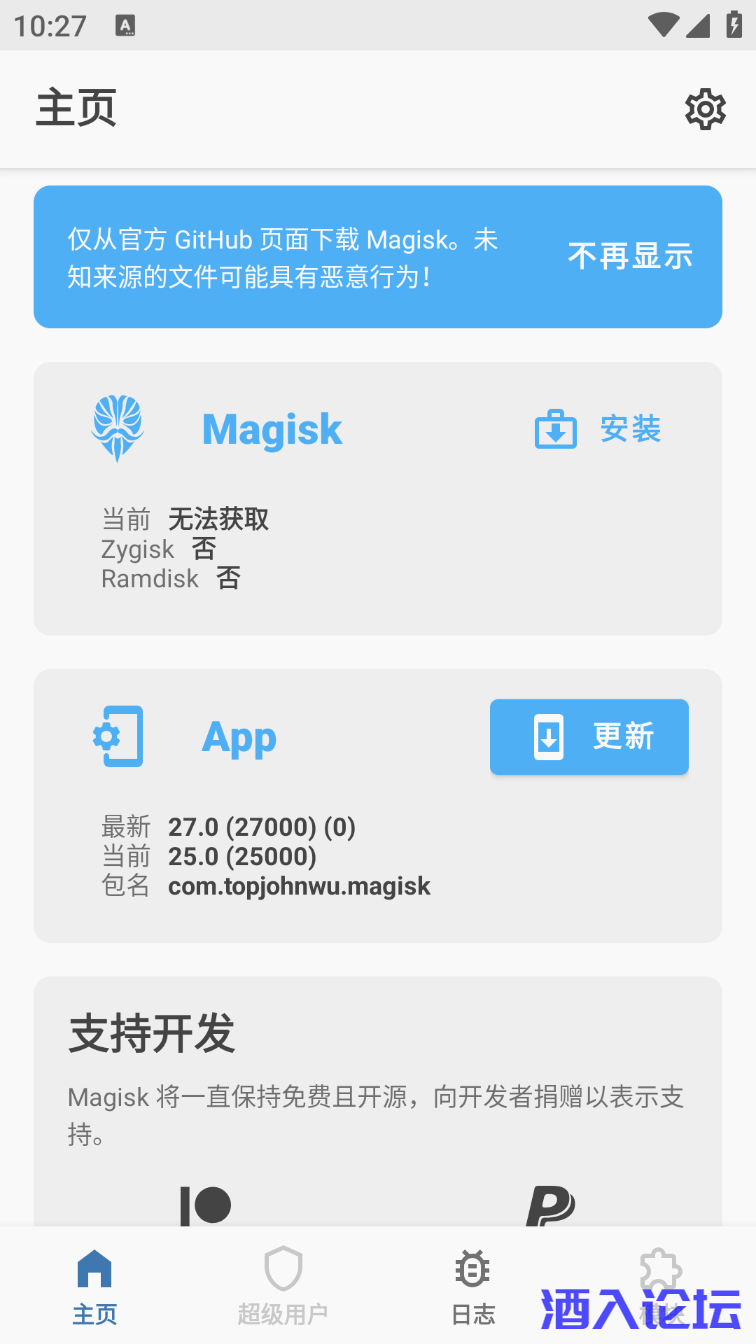Select the 主页 tab

[x=94, y=1285]
